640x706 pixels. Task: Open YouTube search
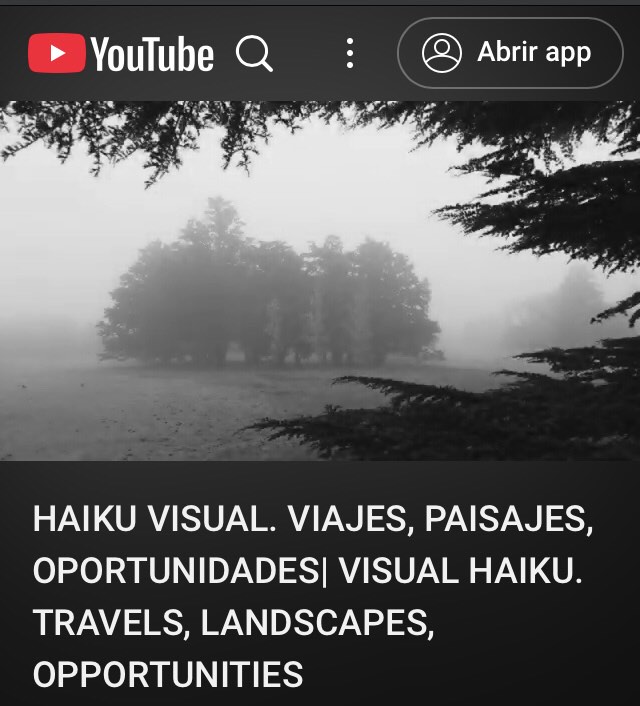(x=254, y=53)
